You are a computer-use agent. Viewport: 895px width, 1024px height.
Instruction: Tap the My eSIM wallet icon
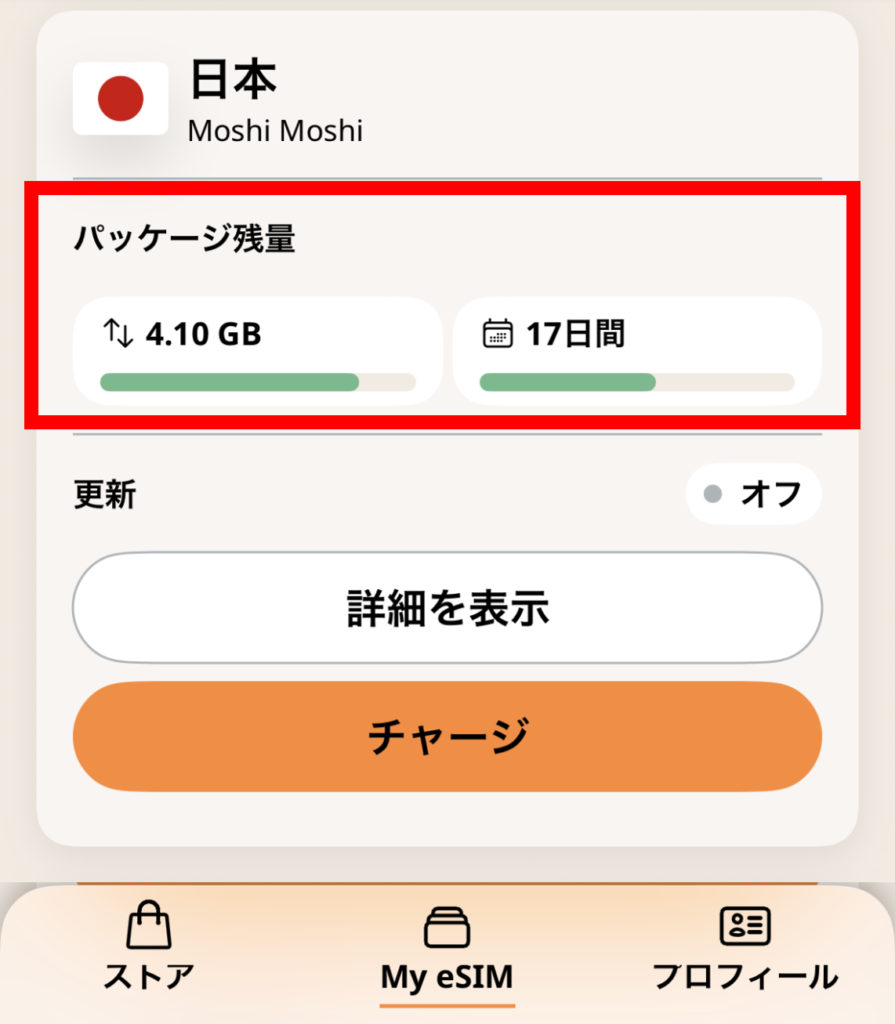click(x=447, y=928)
